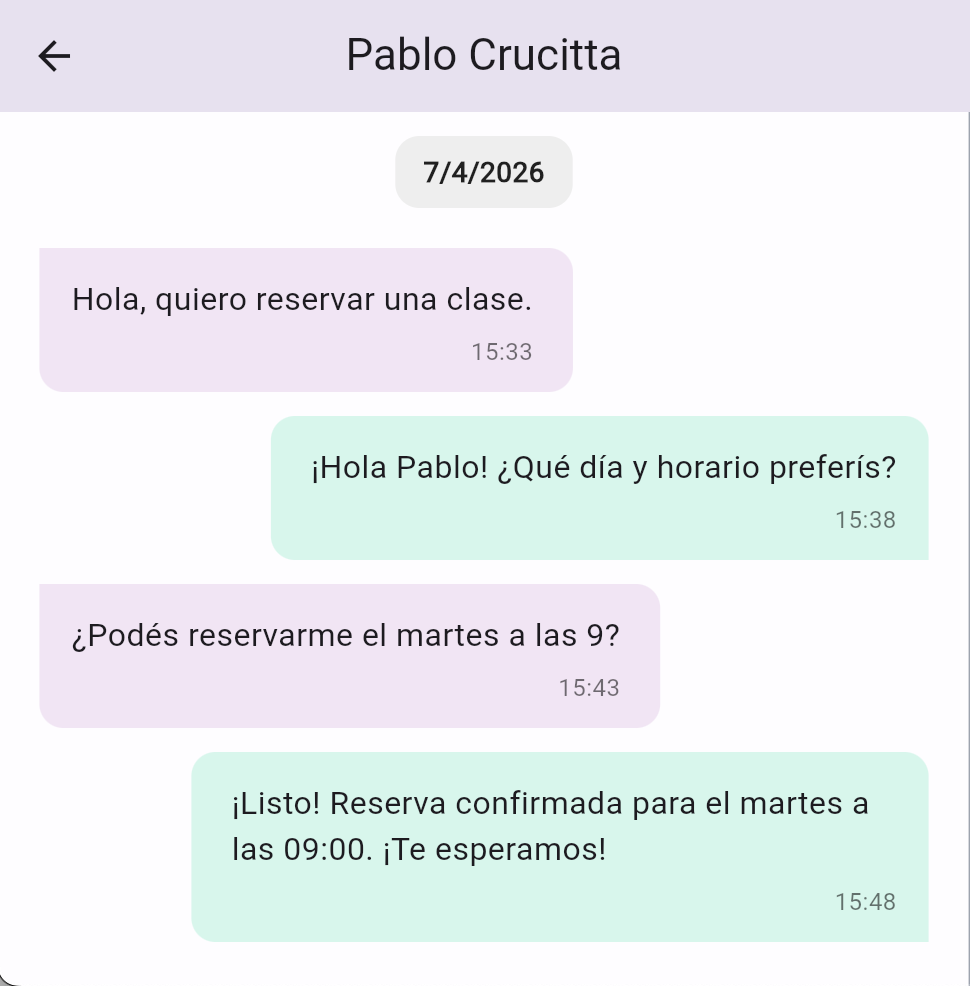970x986 pixels.
Task: Tap the 15:43 timestamp under Pablo's message
Action: click(589, 687)
